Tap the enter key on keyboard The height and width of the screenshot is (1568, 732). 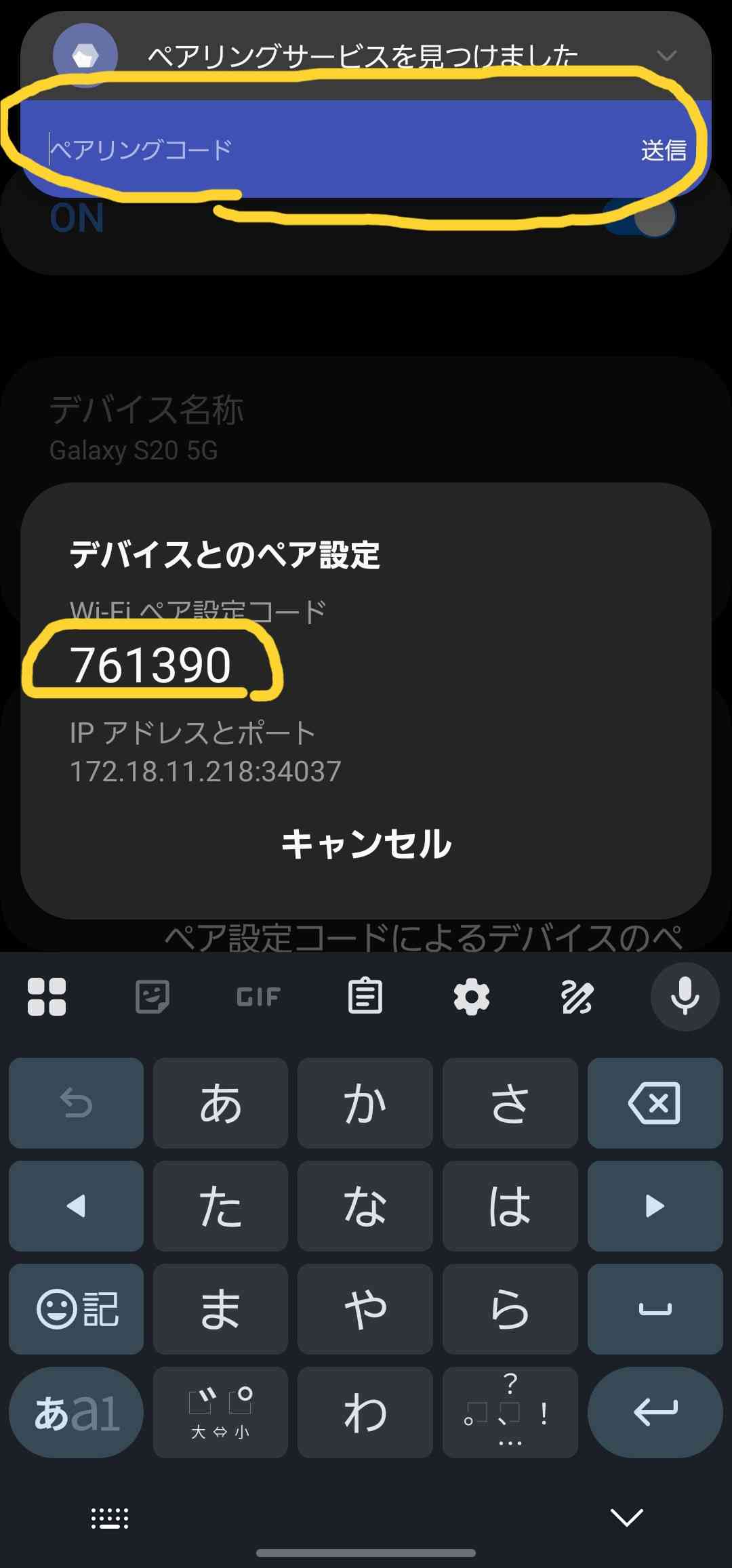click(x=655, y=1412)
